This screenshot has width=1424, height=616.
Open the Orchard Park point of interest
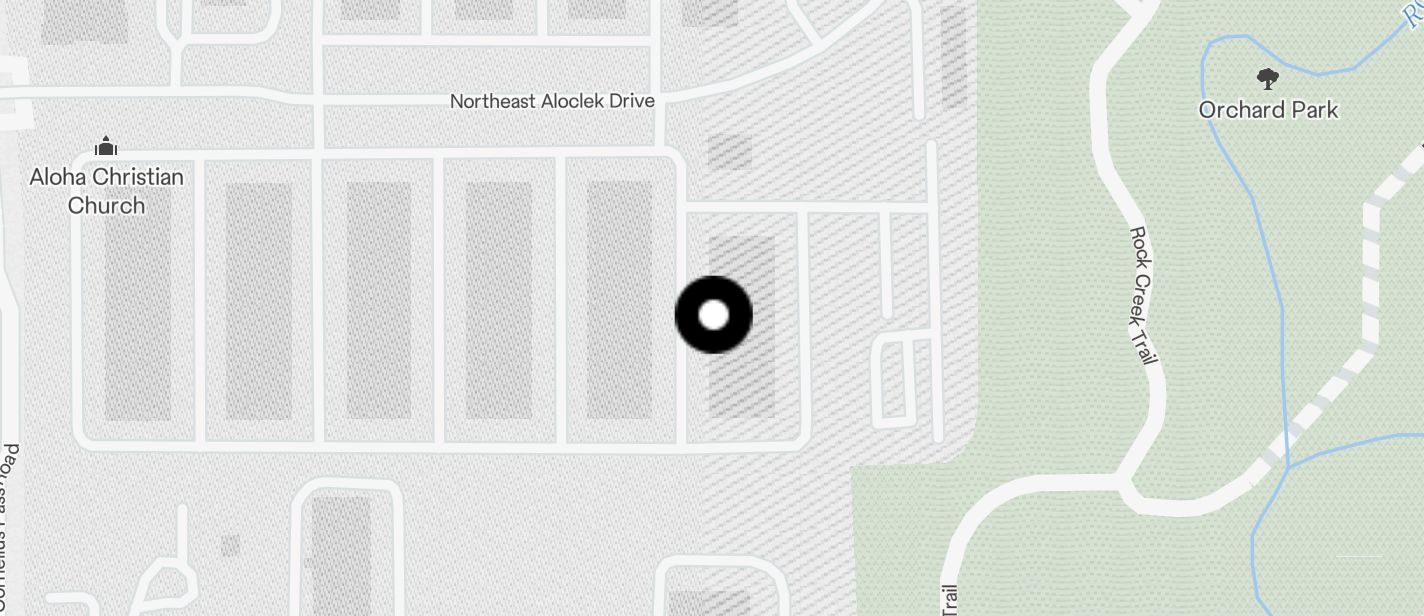[x=1267, y=79]
